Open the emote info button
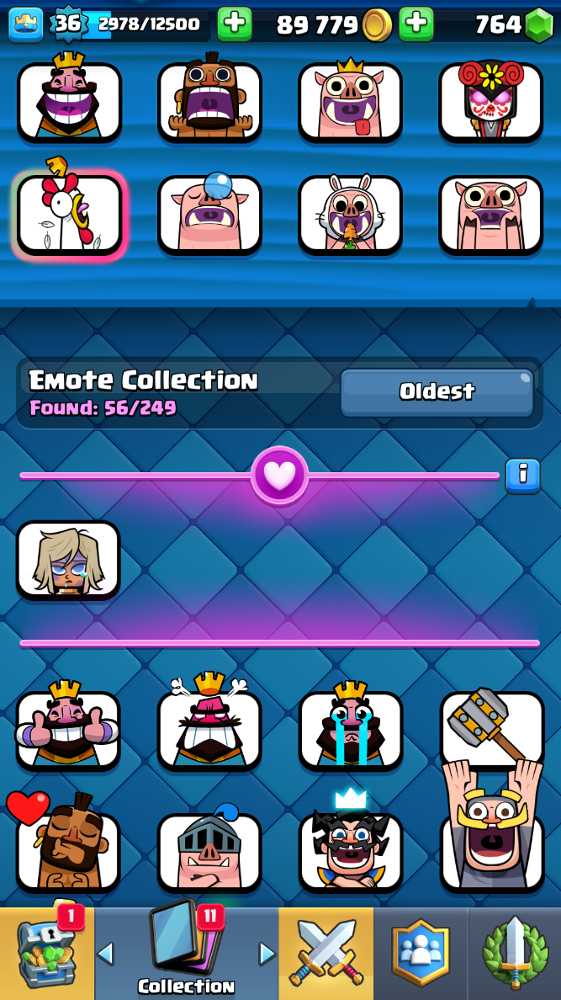 click(523, 474)
